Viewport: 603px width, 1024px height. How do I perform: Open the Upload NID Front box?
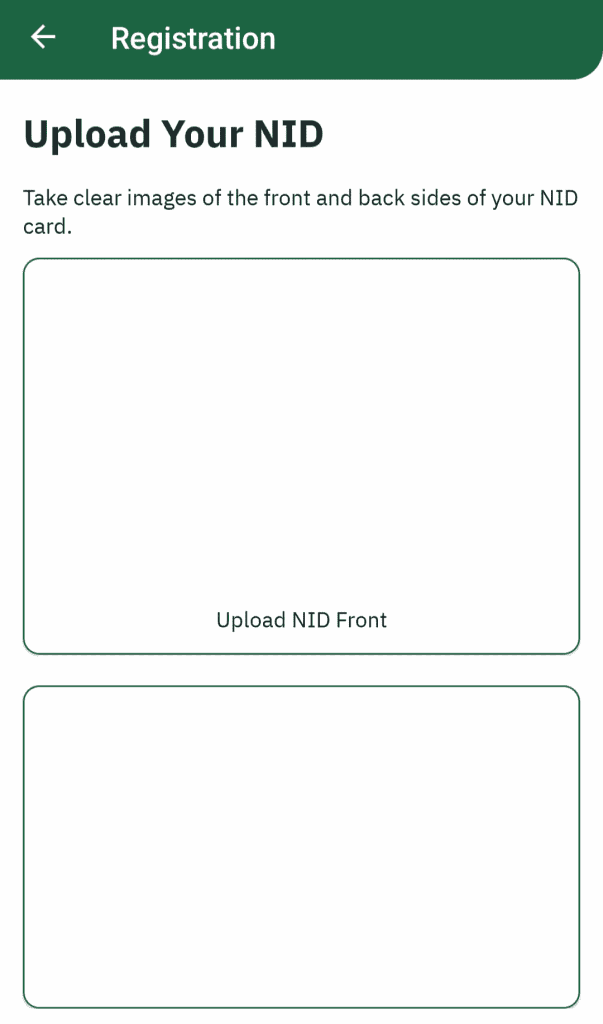[301, 456]
